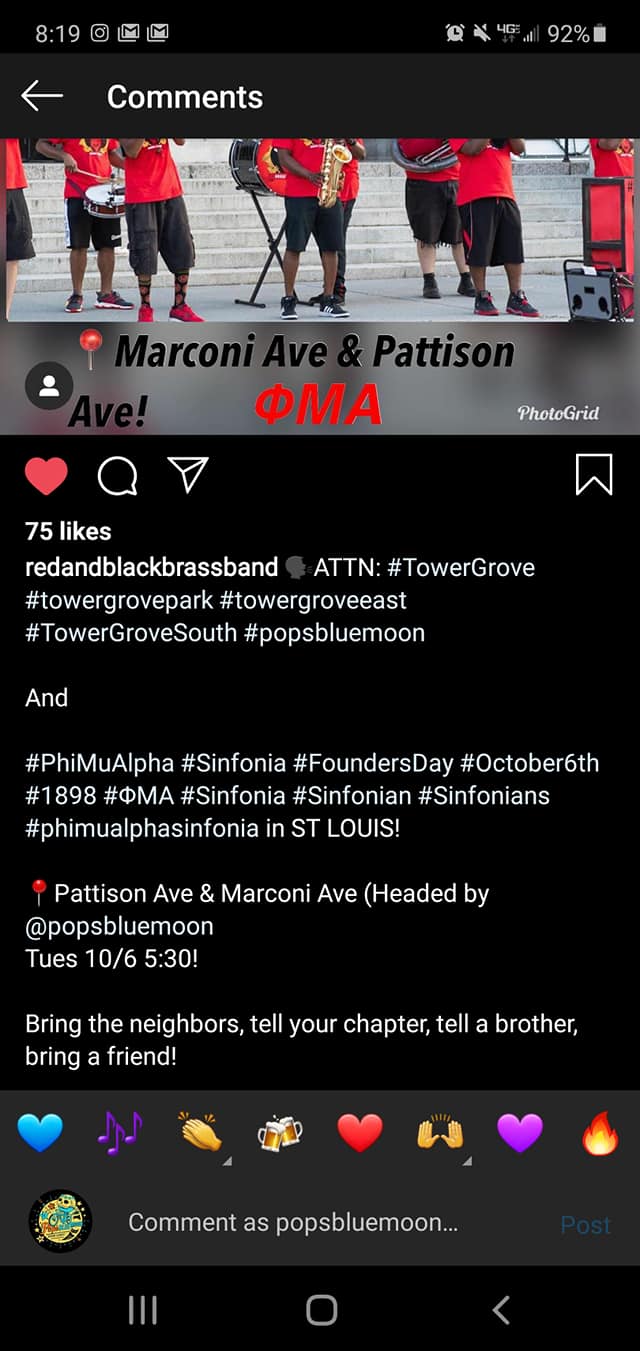Bookmark this post
The width and height of the screenshot is (640, 1351).
click(x=594, y=475)
